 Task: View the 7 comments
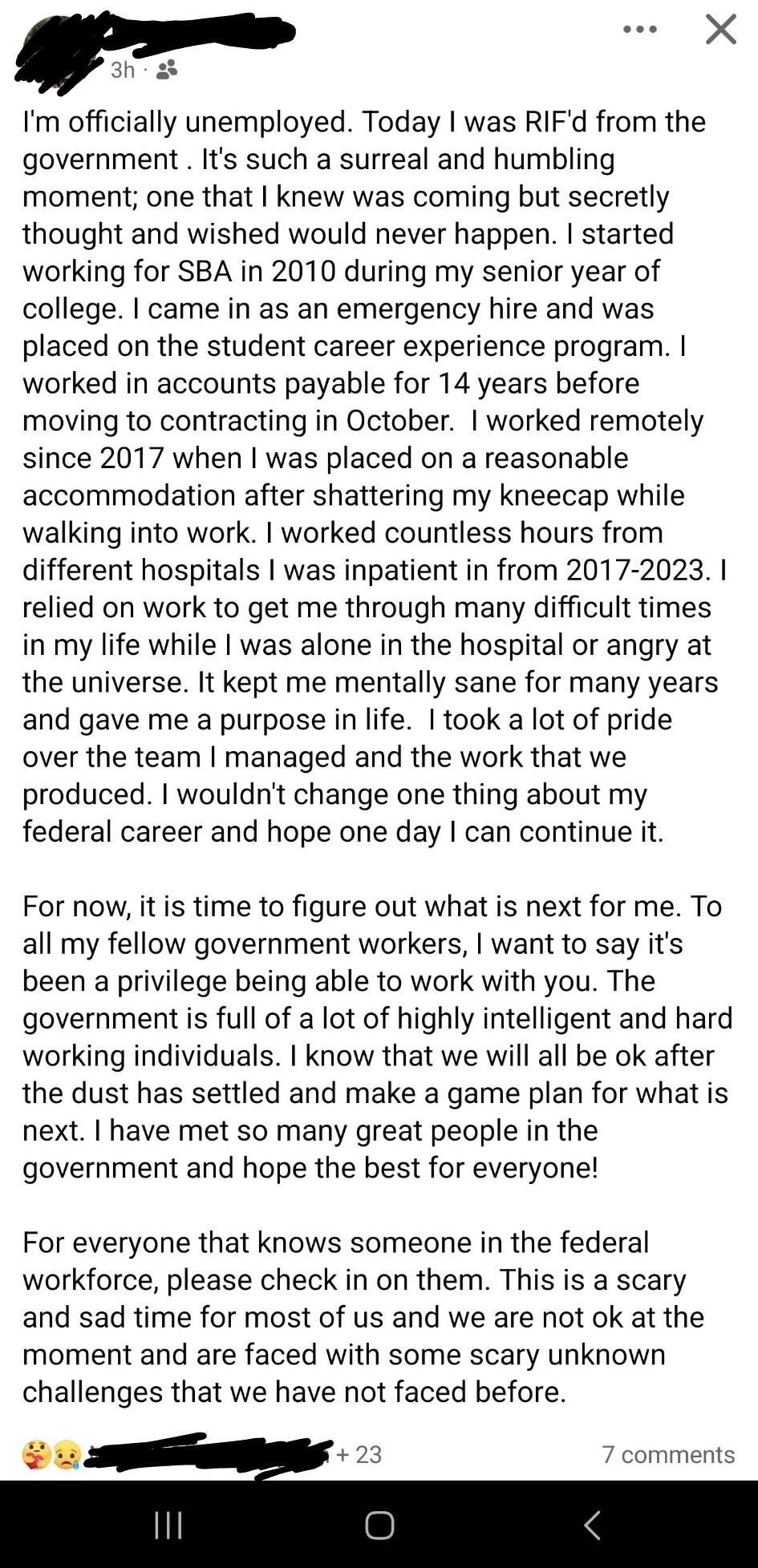point(667,1454)
